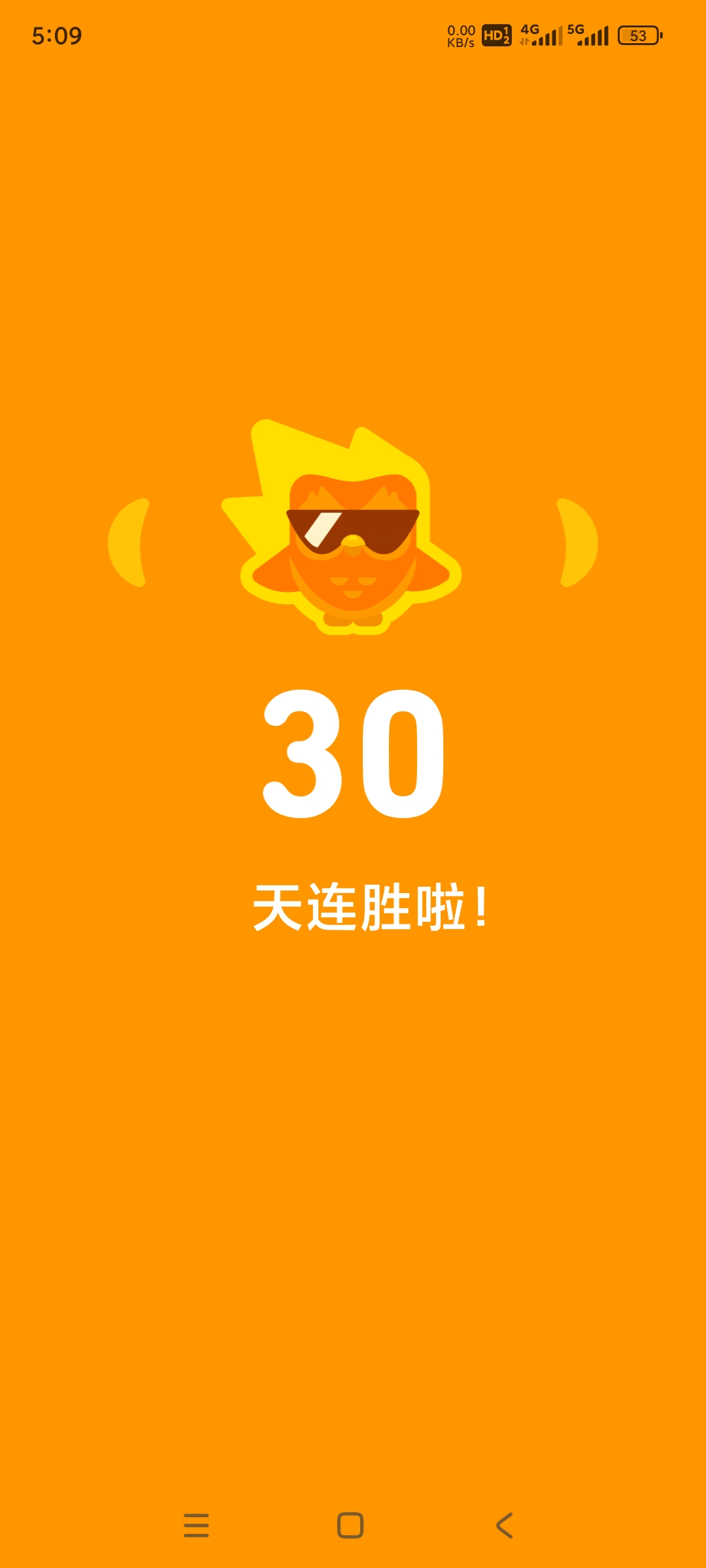706x1568 pixels.
Task: Go back using the navigation bar arrow
Action: pyautogui.click(x=504, y=1526)
